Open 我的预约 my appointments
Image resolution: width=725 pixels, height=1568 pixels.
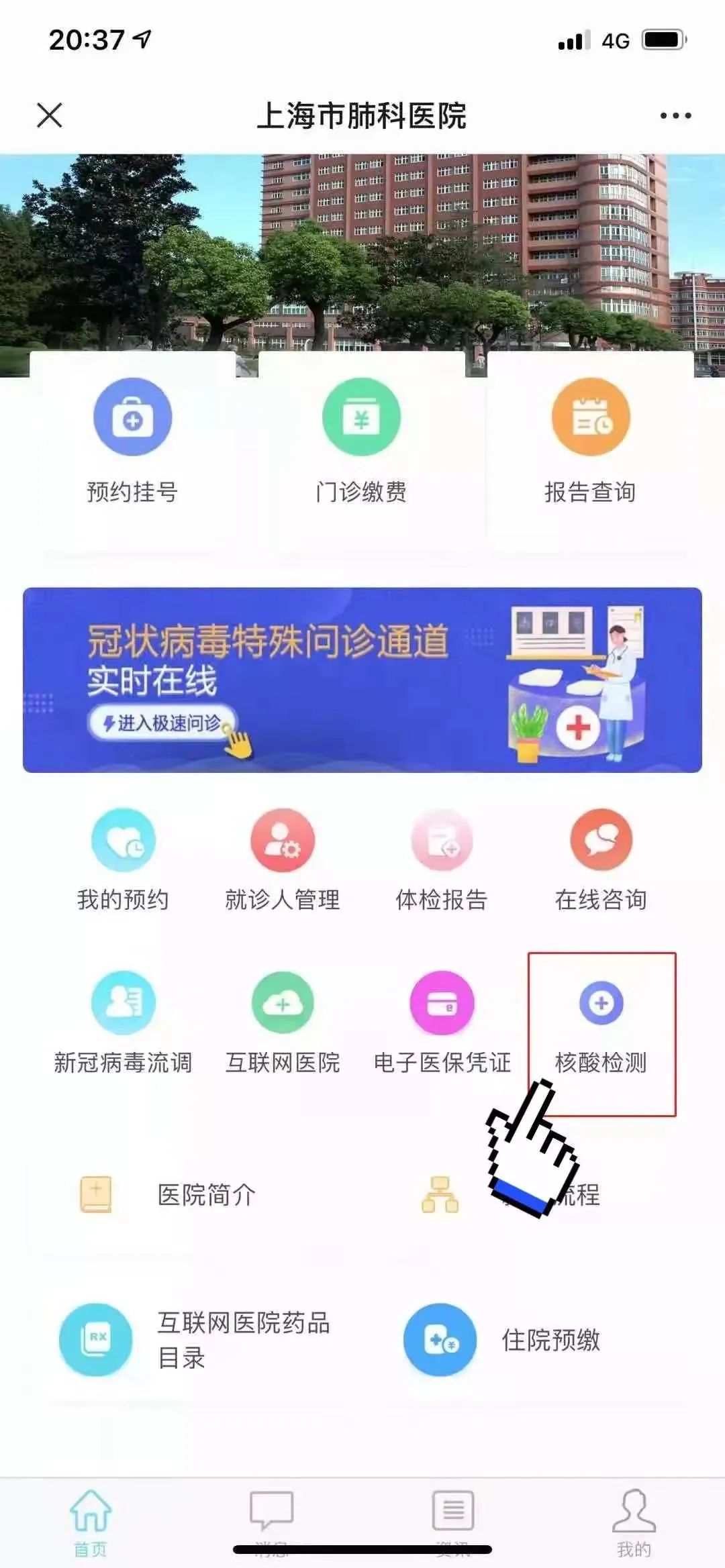pos(123,860)
